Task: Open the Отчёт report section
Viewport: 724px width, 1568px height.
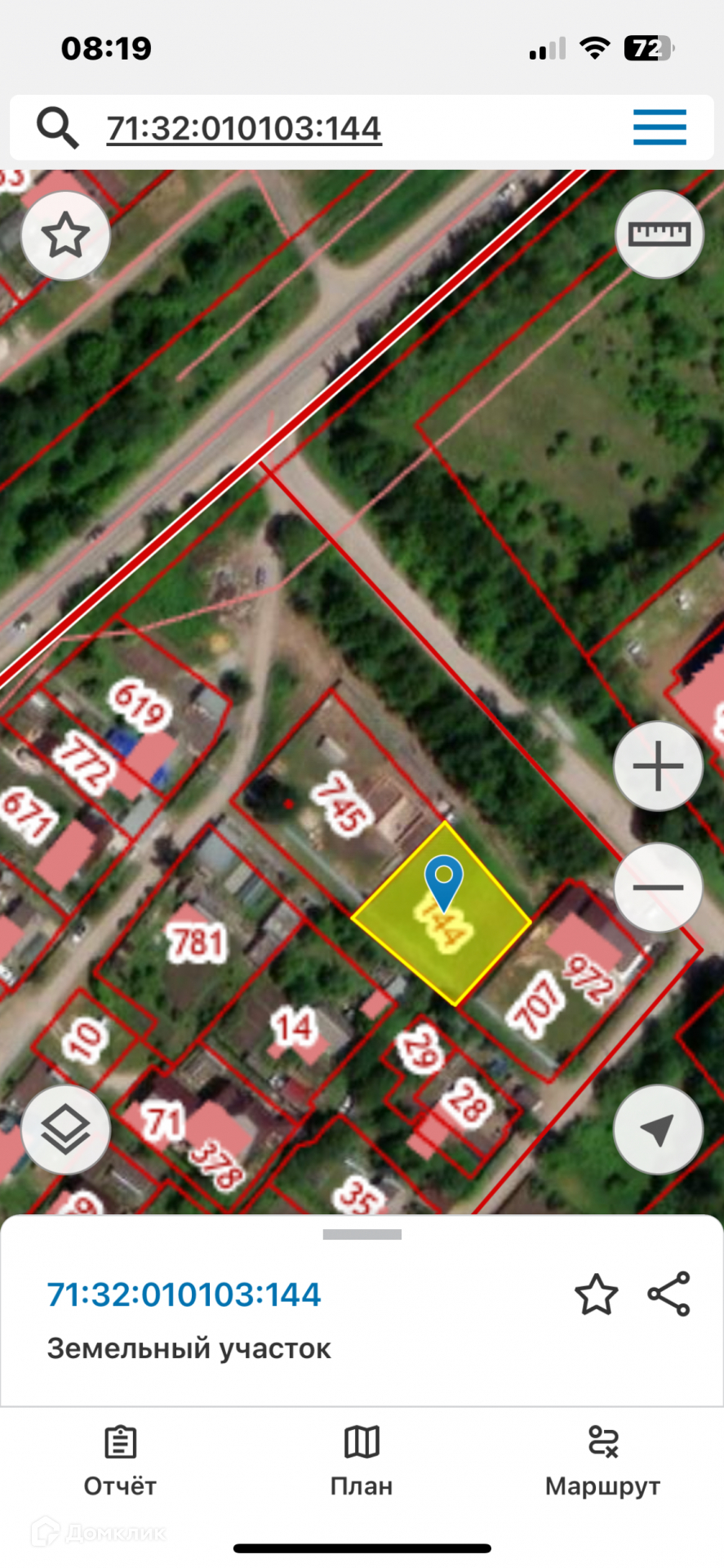Action: coord(120,1462)
